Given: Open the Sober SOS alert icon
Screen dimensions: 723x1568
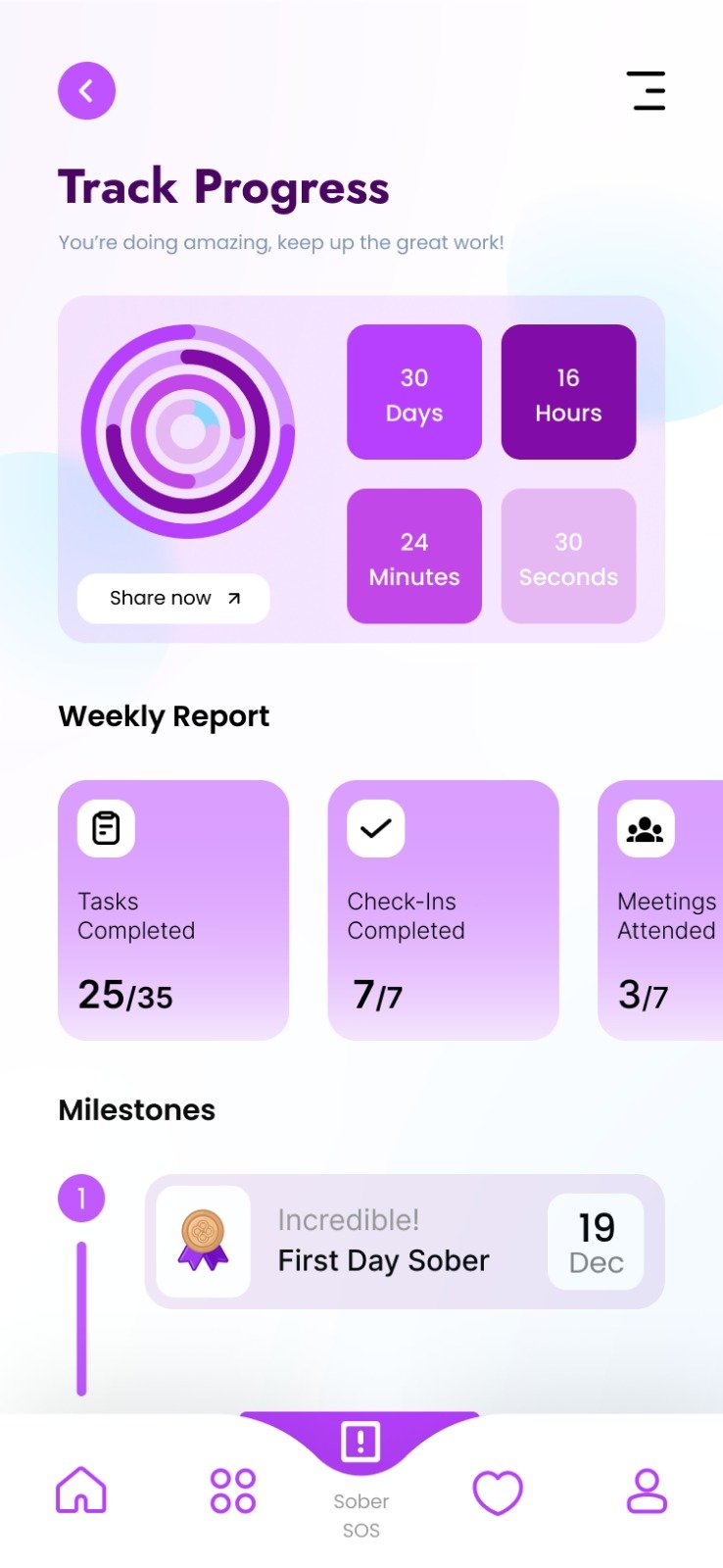Looking at the screenshot, I should point(361,1441).
